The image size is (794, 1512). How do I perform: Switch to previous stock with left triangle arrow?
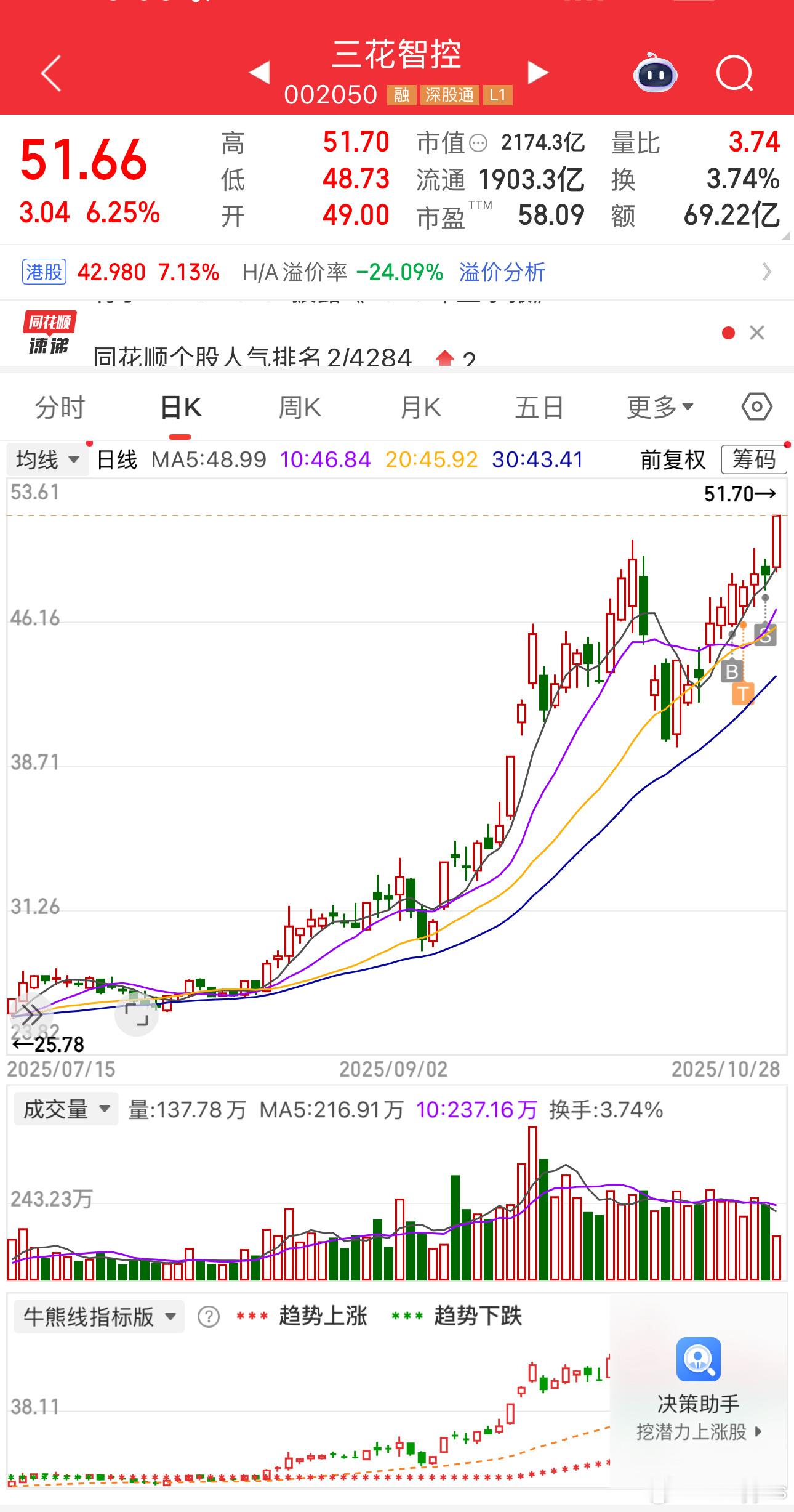(260, 72)
